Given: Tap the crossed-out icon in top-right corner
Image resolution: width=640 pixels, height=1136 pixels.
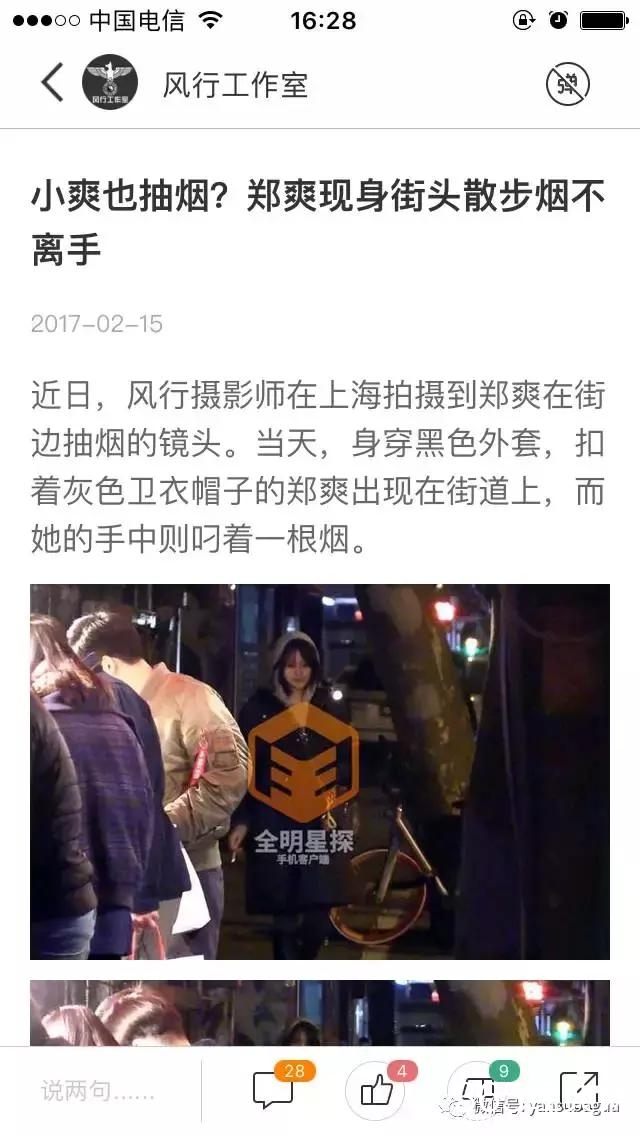Looking at the screenshot, I should pos(567,83).
